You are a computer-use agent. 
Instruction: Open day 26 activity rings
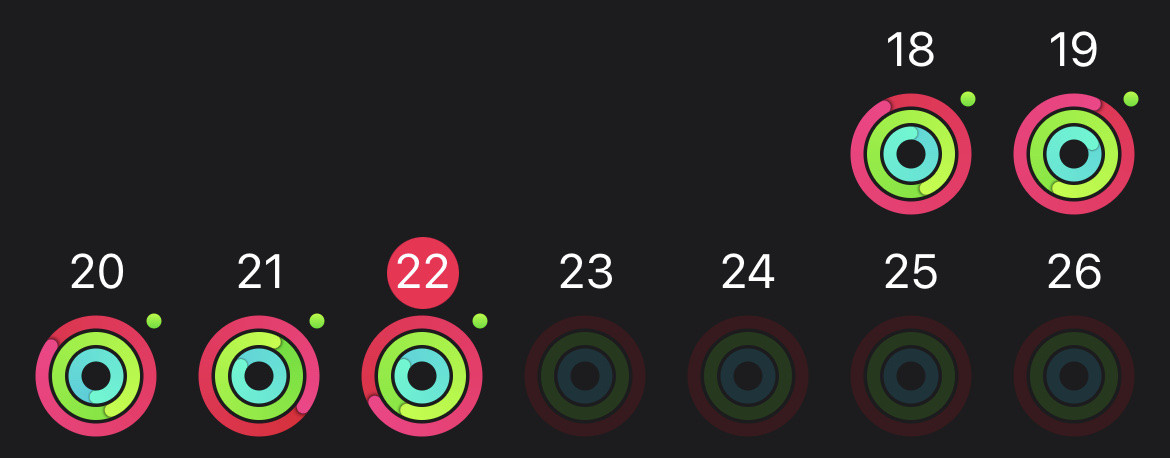pos(1074,376)
